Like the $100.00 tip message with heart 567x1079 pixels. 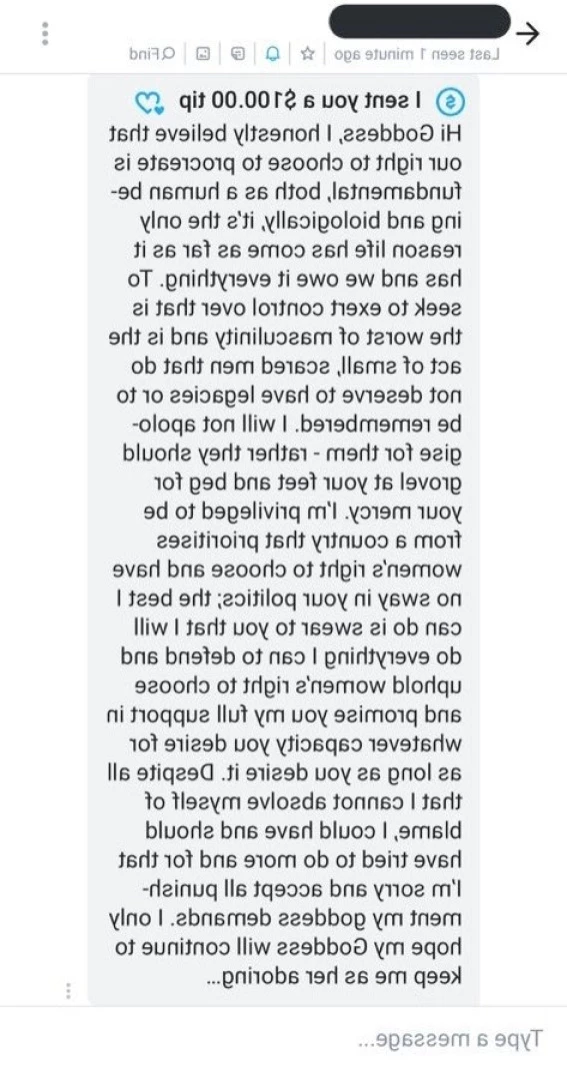(x=146, y=103)
